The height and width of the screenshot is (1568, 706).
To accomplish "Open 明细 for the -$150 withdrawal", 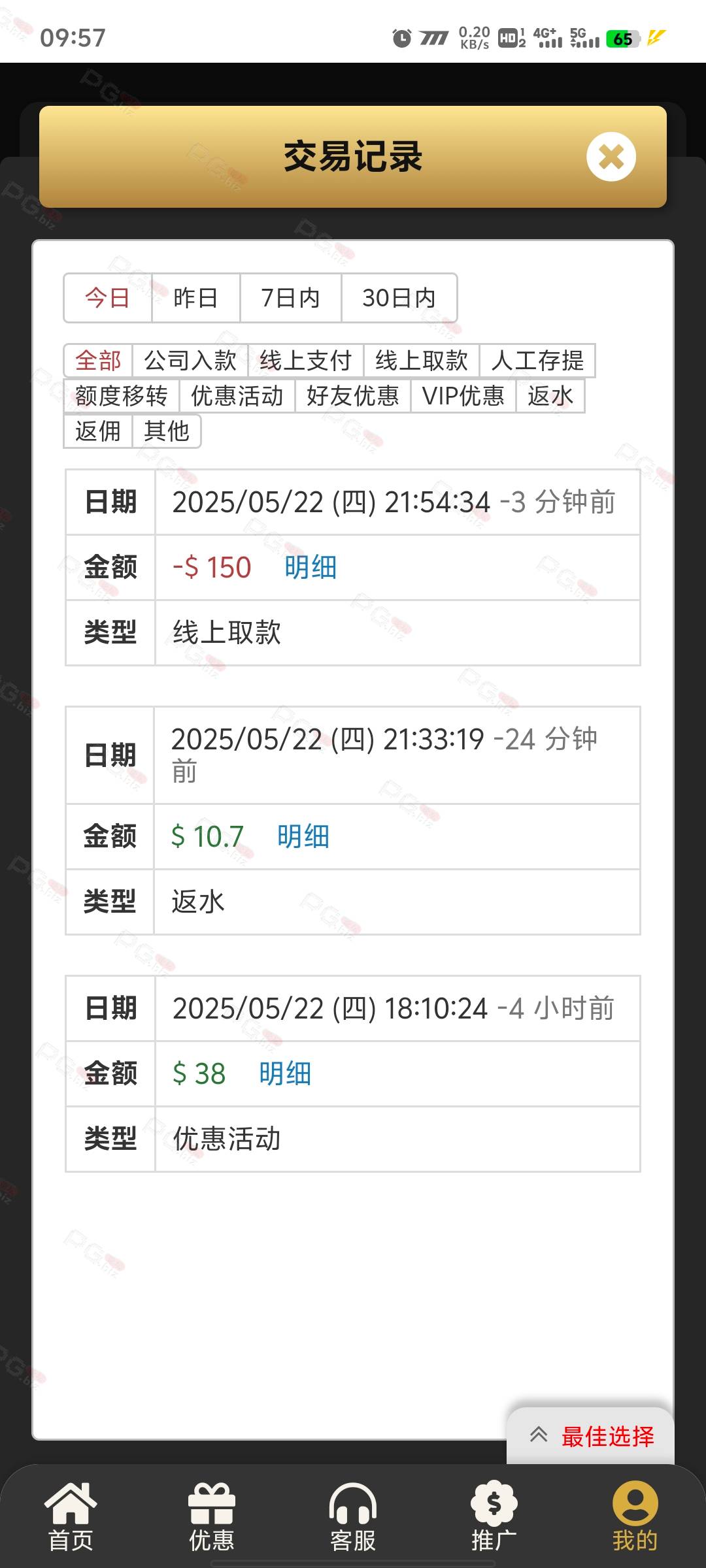I will click(x=311, y=567).
